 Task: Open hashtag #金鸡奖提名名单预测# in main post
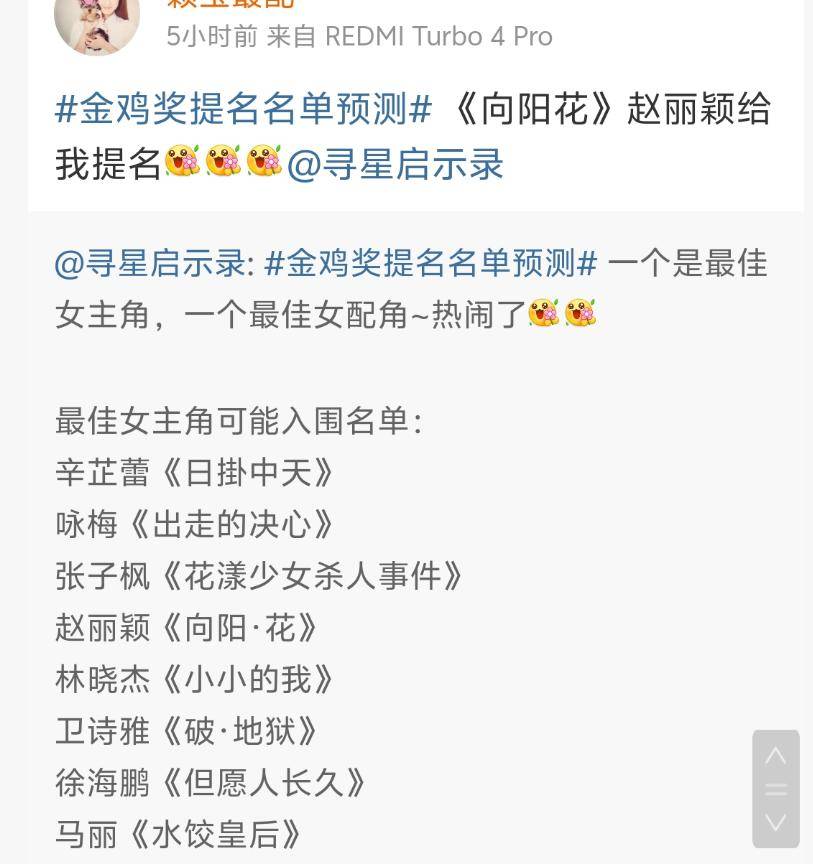click(x=243, y=108)
